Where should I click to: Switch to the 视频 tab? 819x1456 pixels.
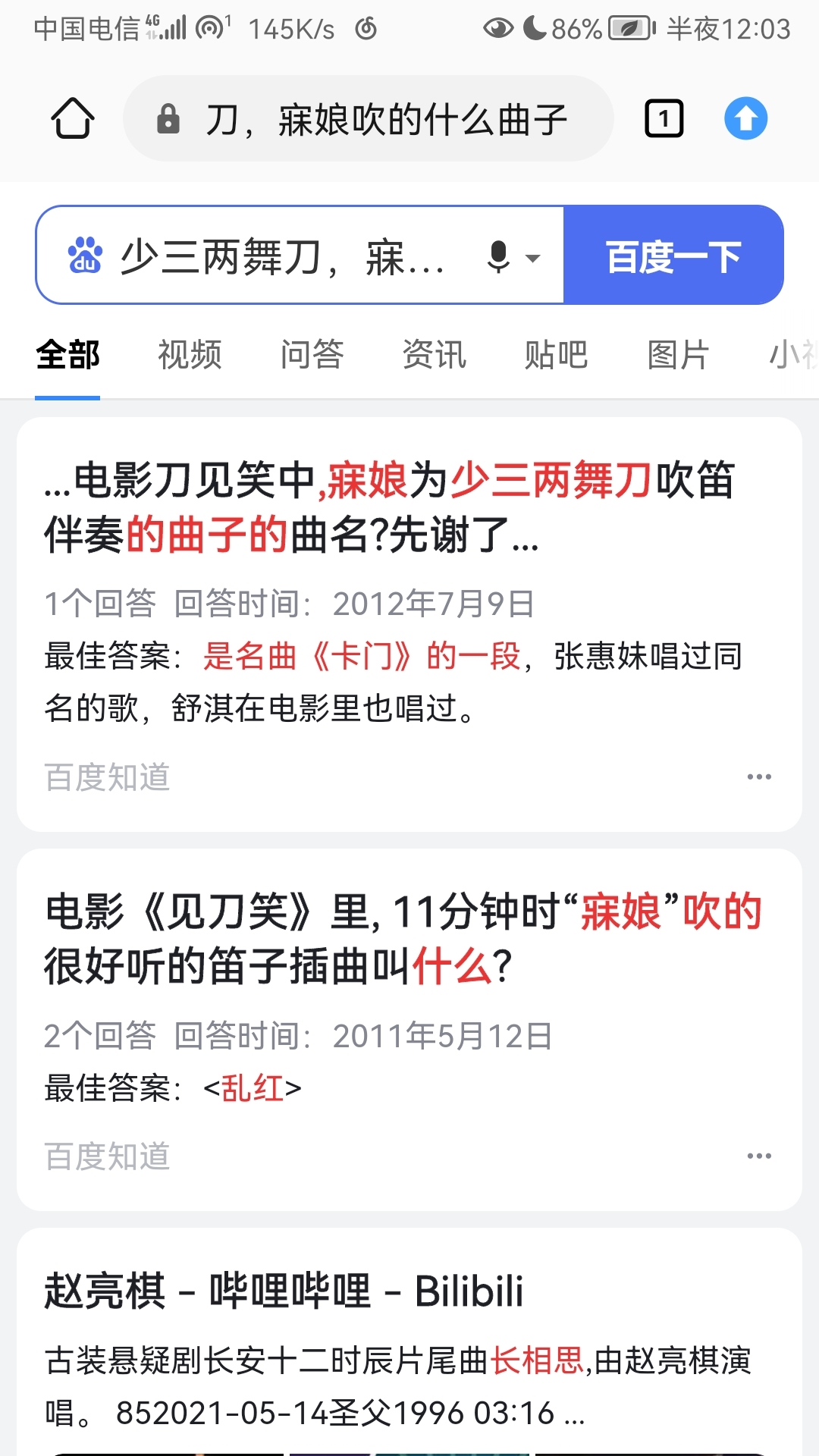(190, 355)
